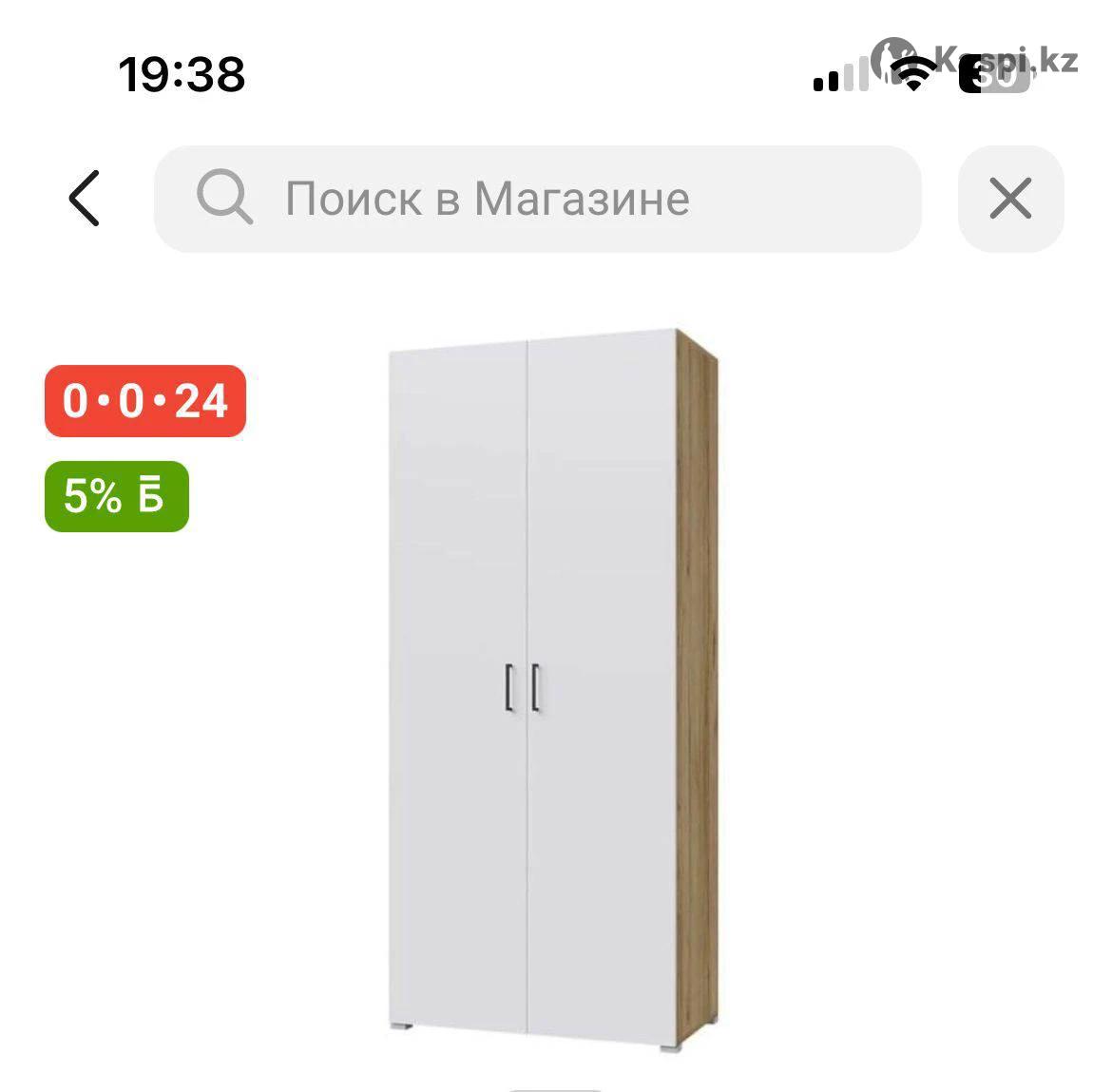This screenshot has width=1112, height=1092.
Task: Open the white wardrobe product image
Action: [552, 689]
